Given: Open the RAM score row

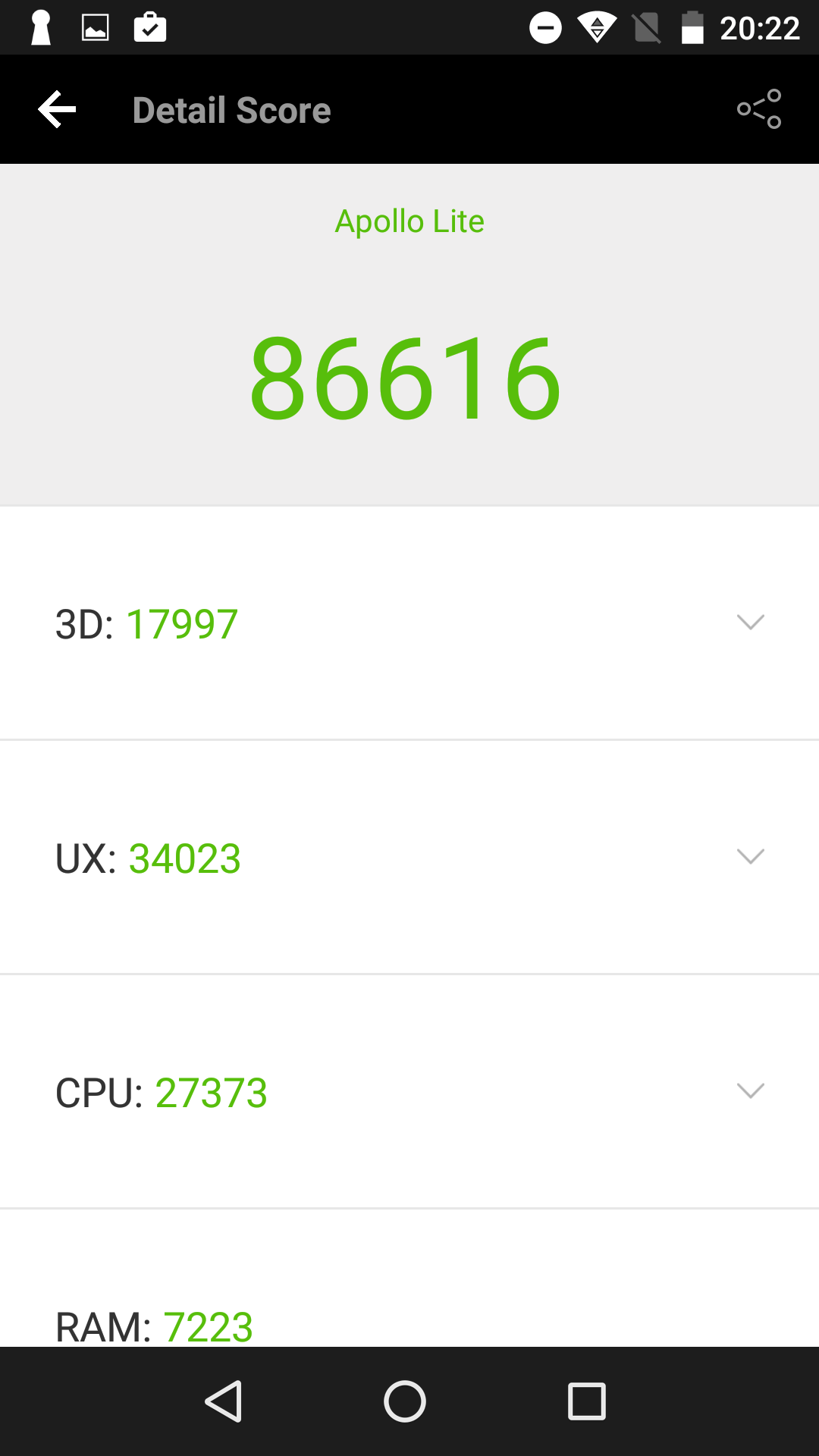Looking at the screenshot, I should 409,1279.
